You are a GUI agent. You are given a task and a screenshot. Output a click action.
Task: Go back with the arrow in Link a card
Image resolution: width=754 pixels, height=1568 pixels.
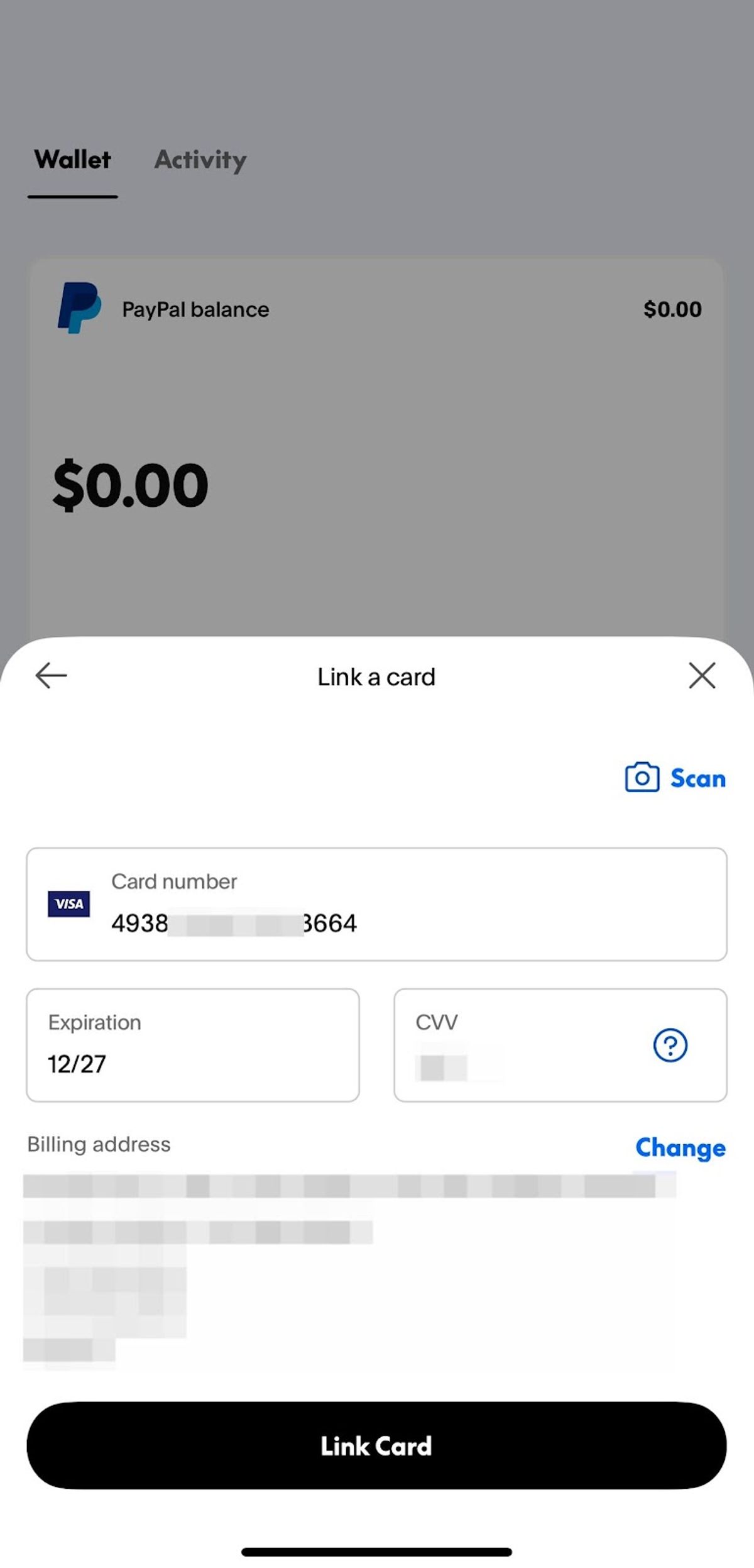coord(51,676)
